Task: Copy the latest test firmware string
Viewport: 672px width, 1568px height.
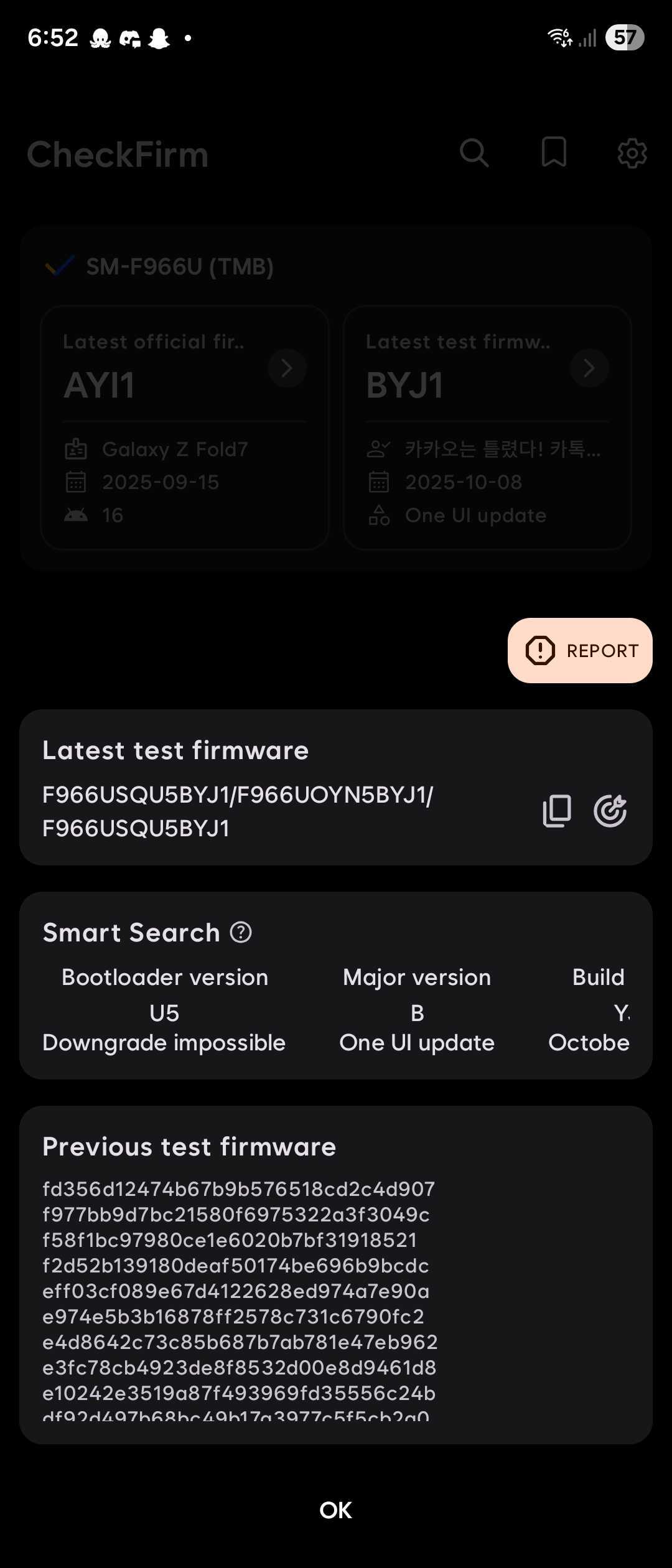Action: pyautogui.click(x=556, y=811)
